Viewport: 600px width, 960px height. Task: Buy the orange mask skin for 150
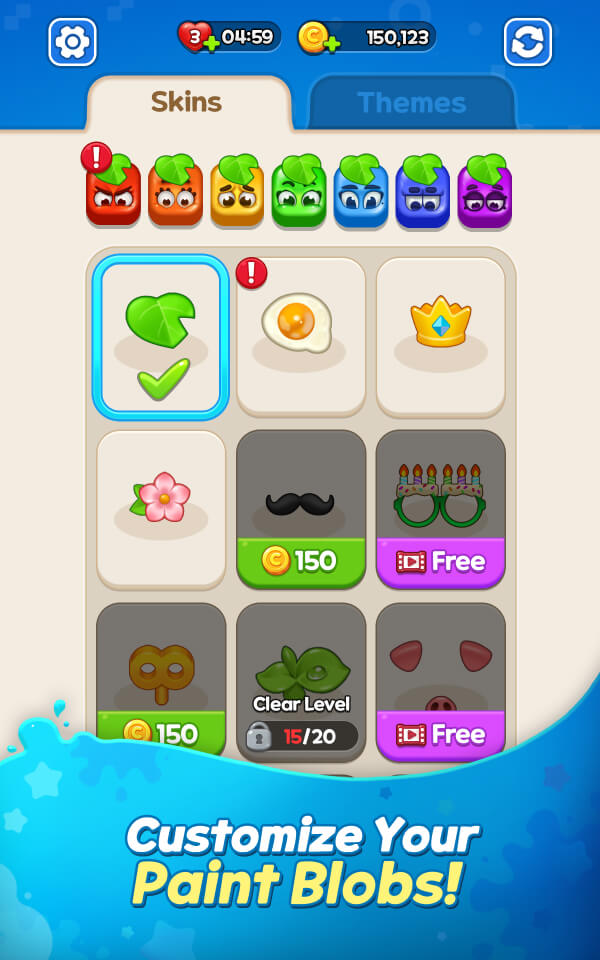pyautogui.click(x=161, y=733)
